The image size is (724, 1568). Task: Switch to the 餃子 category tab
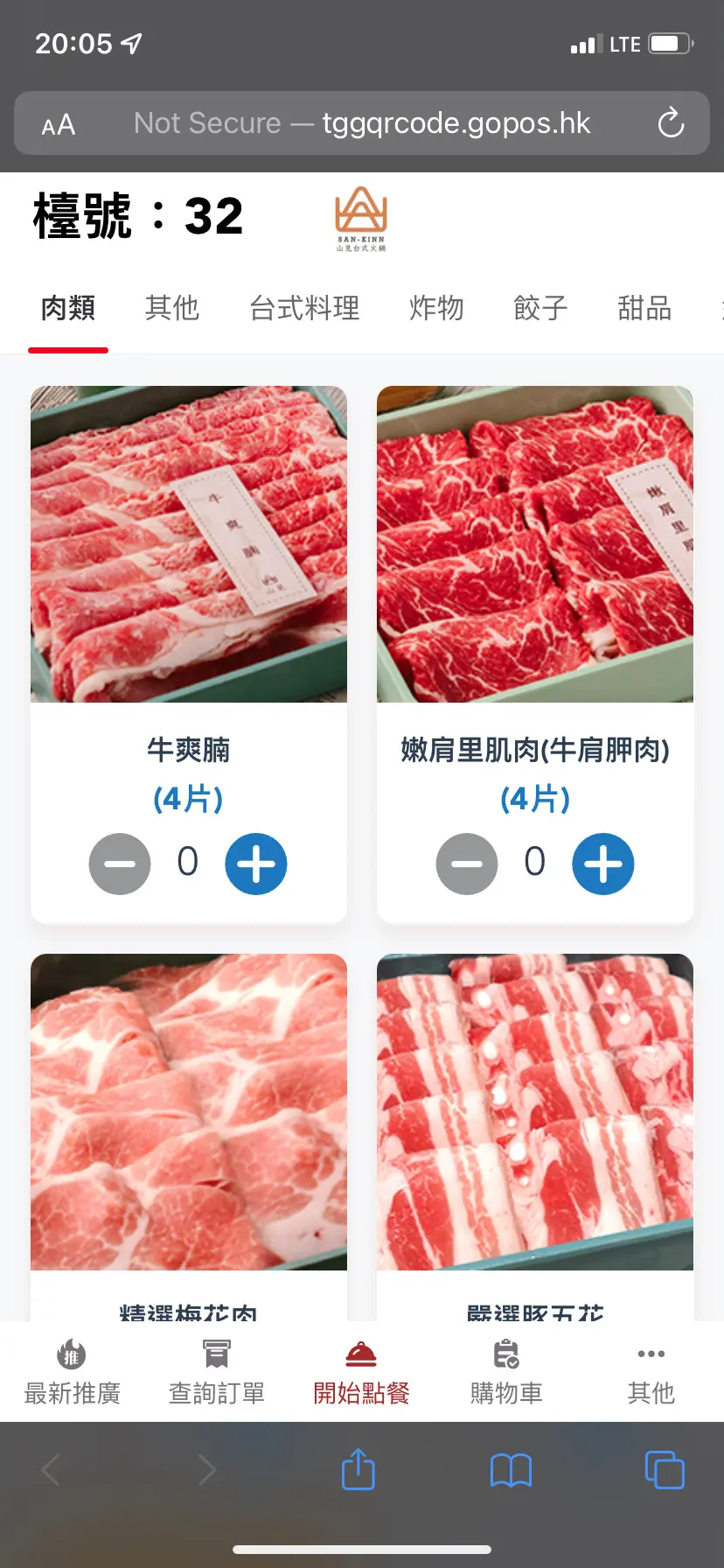click(x=540, y=308)
